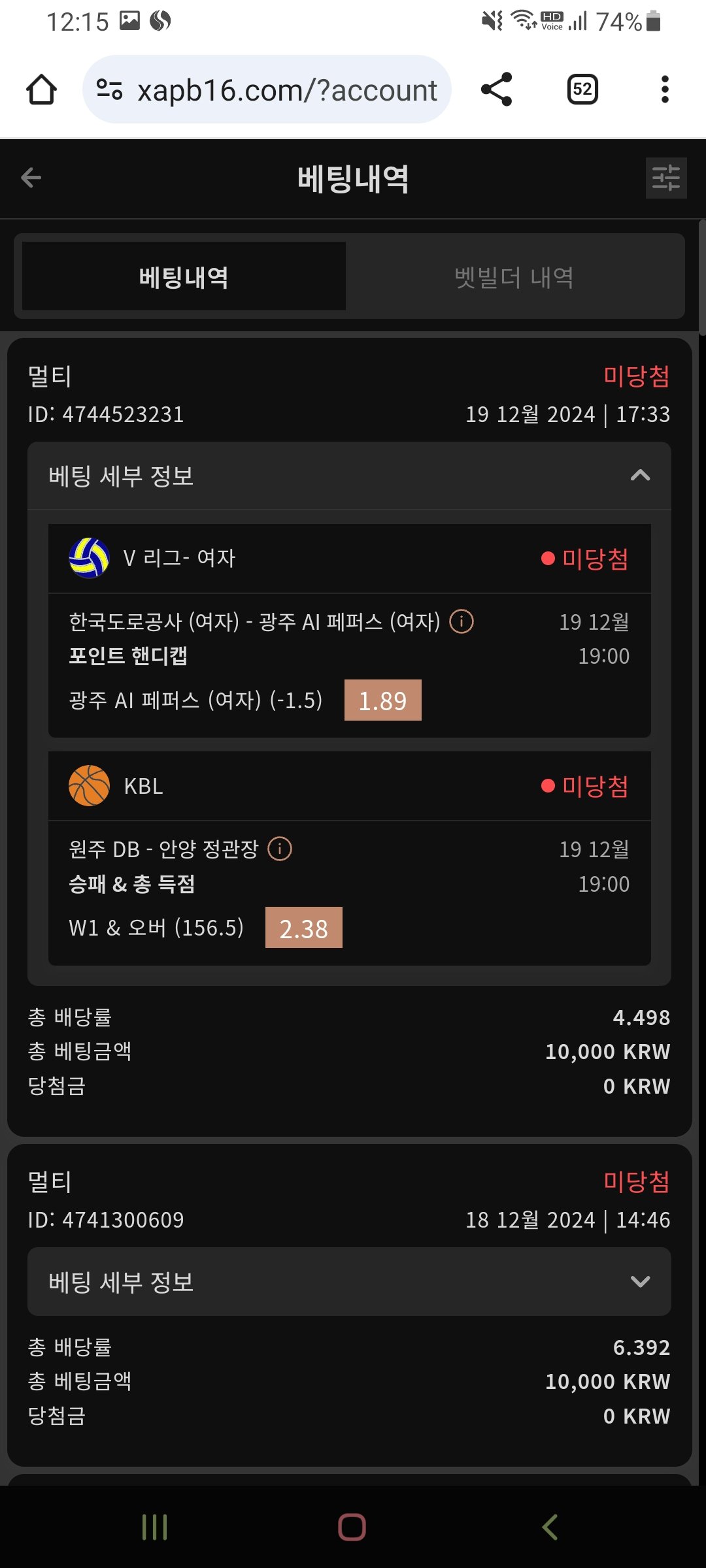Go back from the 베팅내역 page

pos(31,178)
